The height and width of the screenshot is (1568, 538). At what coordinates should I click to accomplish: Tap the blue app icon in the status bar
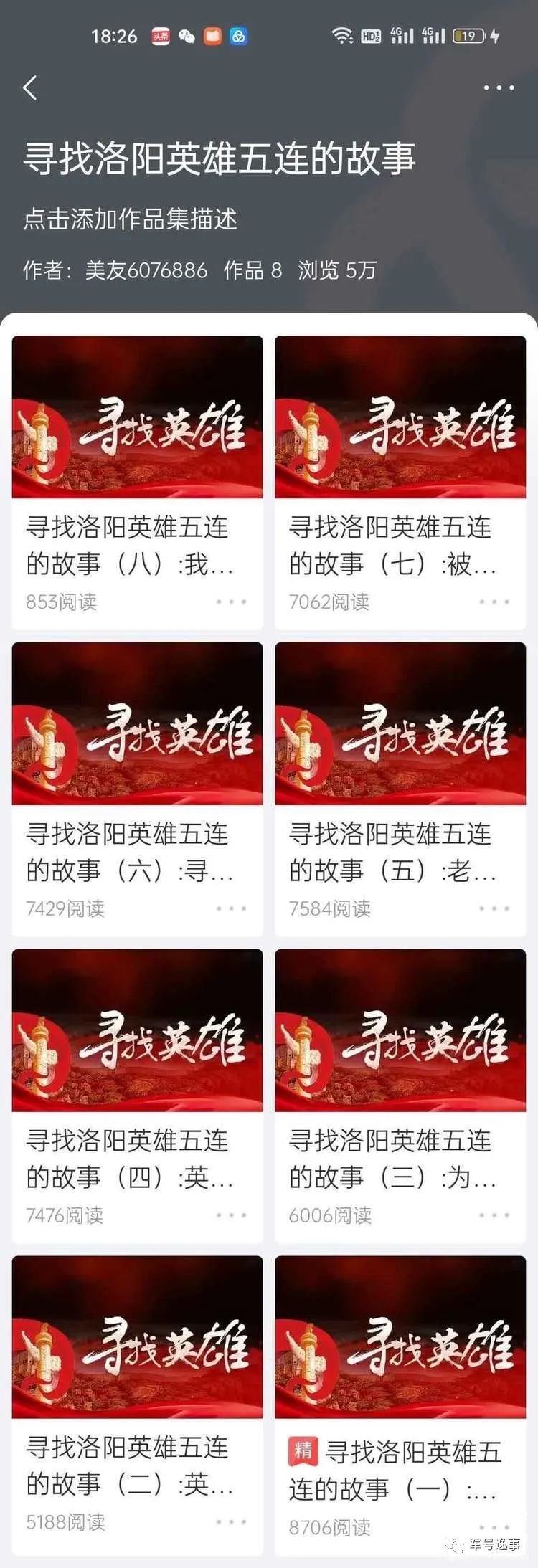[237, 35]
